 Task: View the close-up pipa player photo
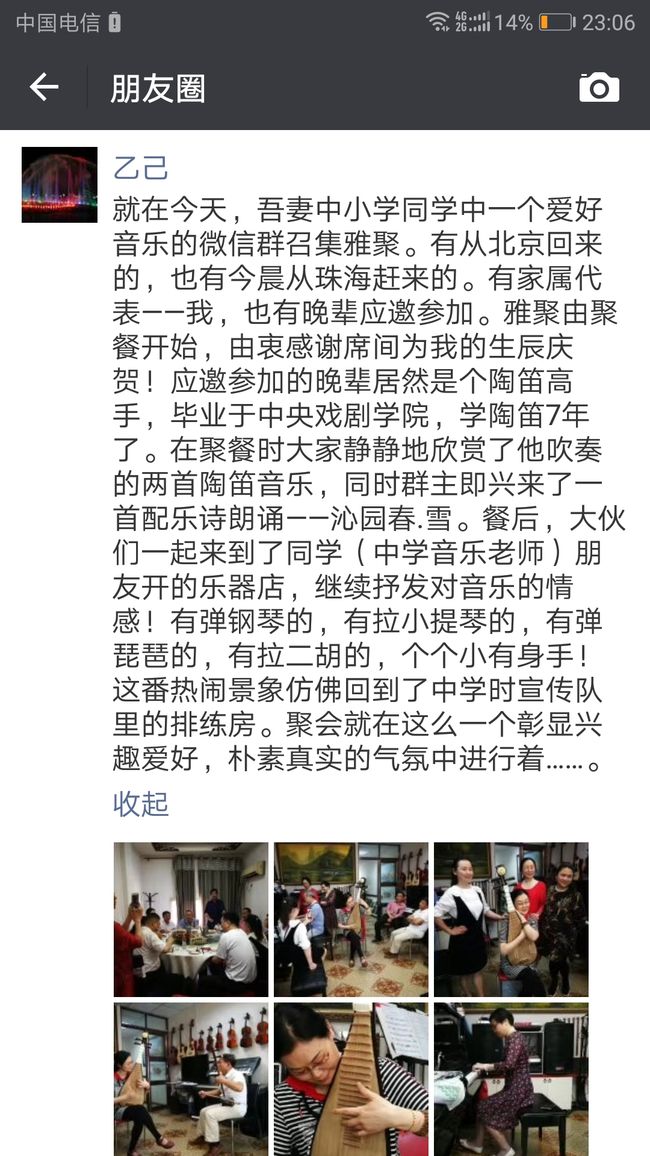(351, 1079)
